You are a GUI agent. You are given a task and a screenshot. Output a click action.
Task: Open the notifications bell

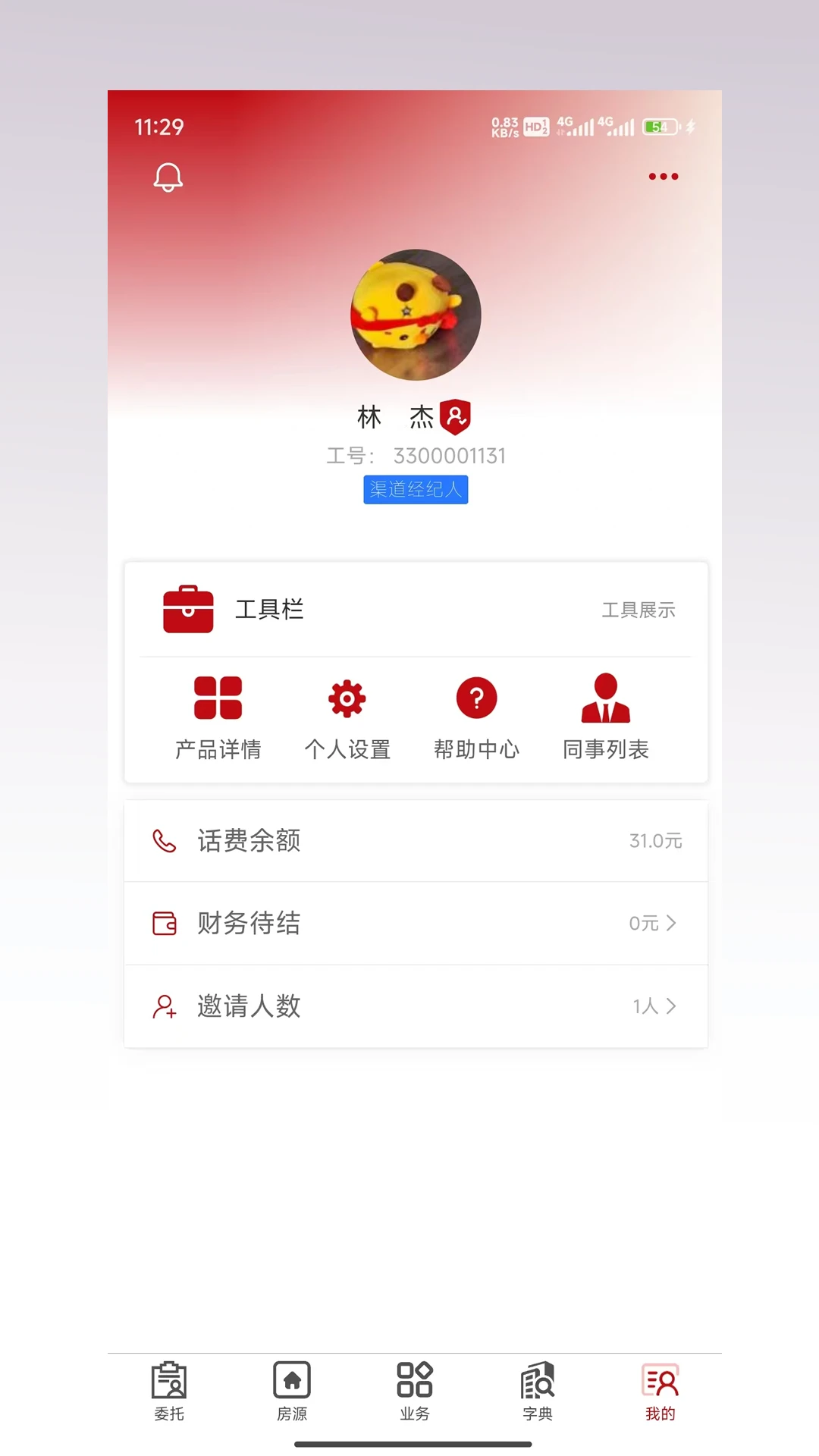click(168, 177)
